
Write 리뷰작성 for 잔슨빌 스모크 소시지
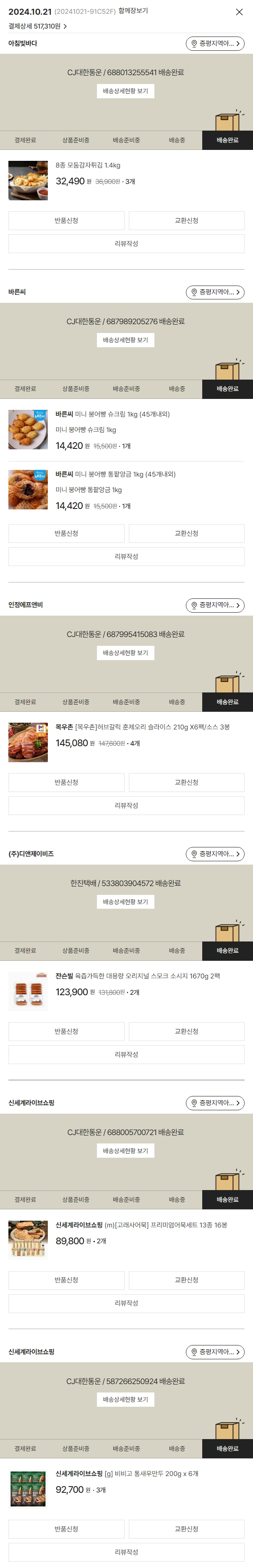pos(127,1054)
